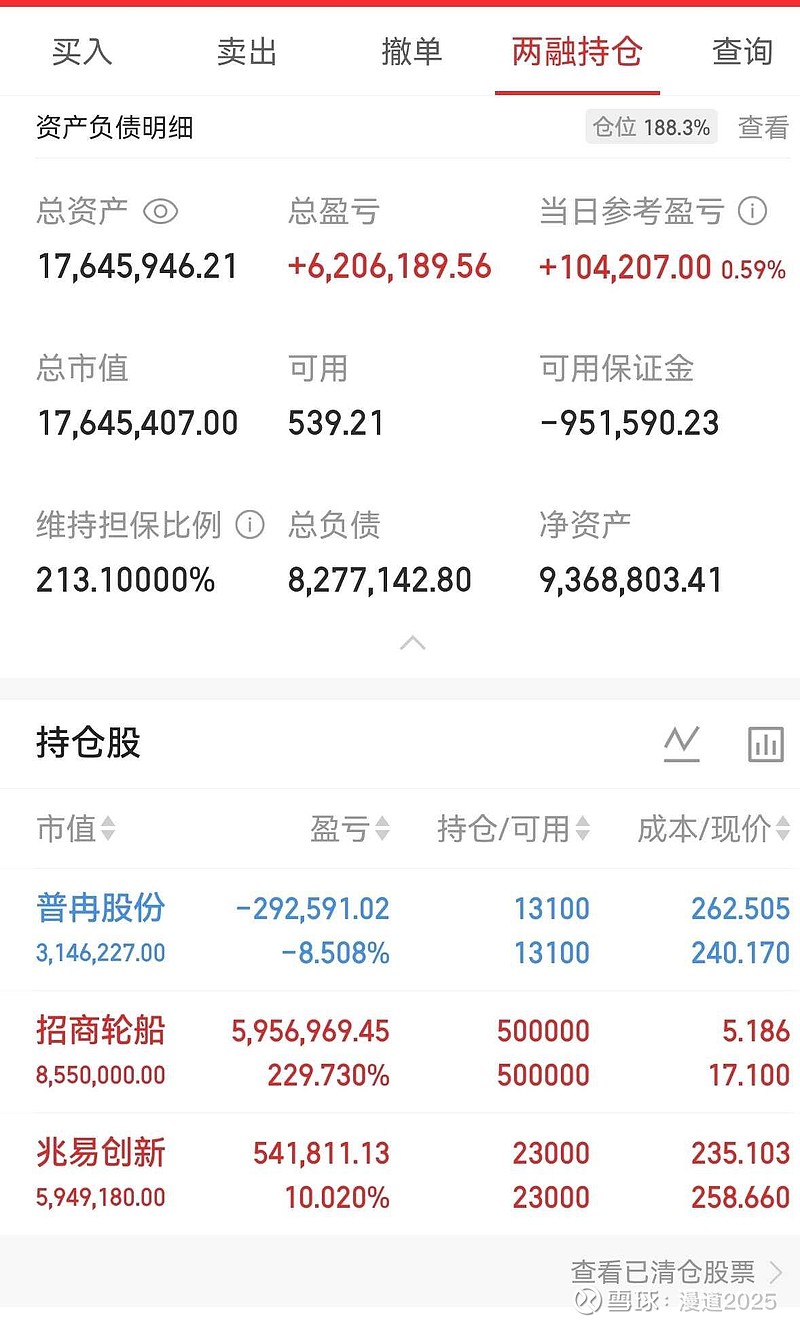Open the holdings bar chart view
Image resolution: width=800 pixels, height=1326 pixels.
766,743
